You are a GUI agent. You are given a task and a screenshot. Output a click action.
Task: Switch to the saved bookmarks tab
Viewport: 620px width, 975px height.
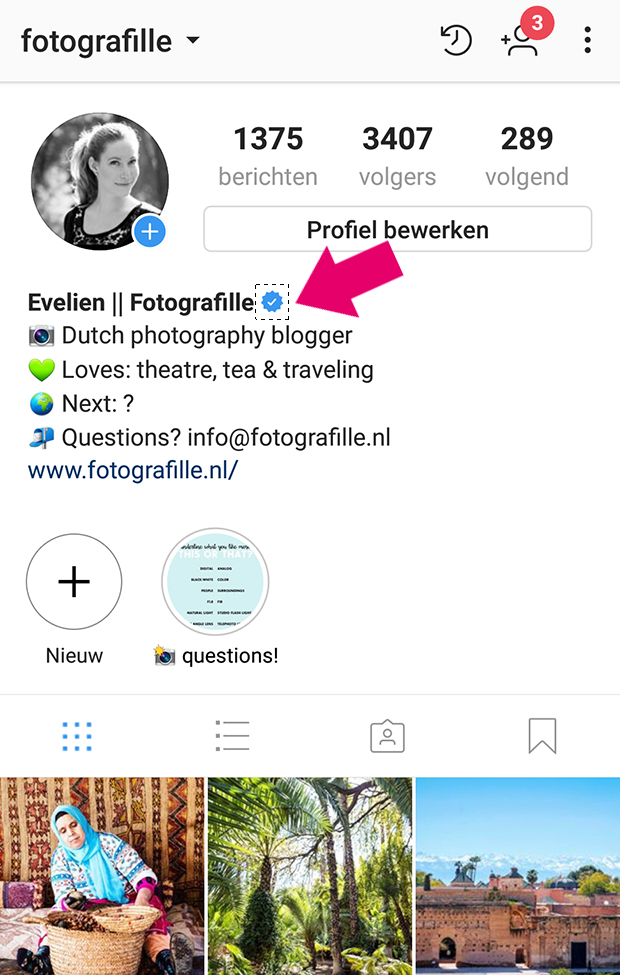(x=541, y=736)
